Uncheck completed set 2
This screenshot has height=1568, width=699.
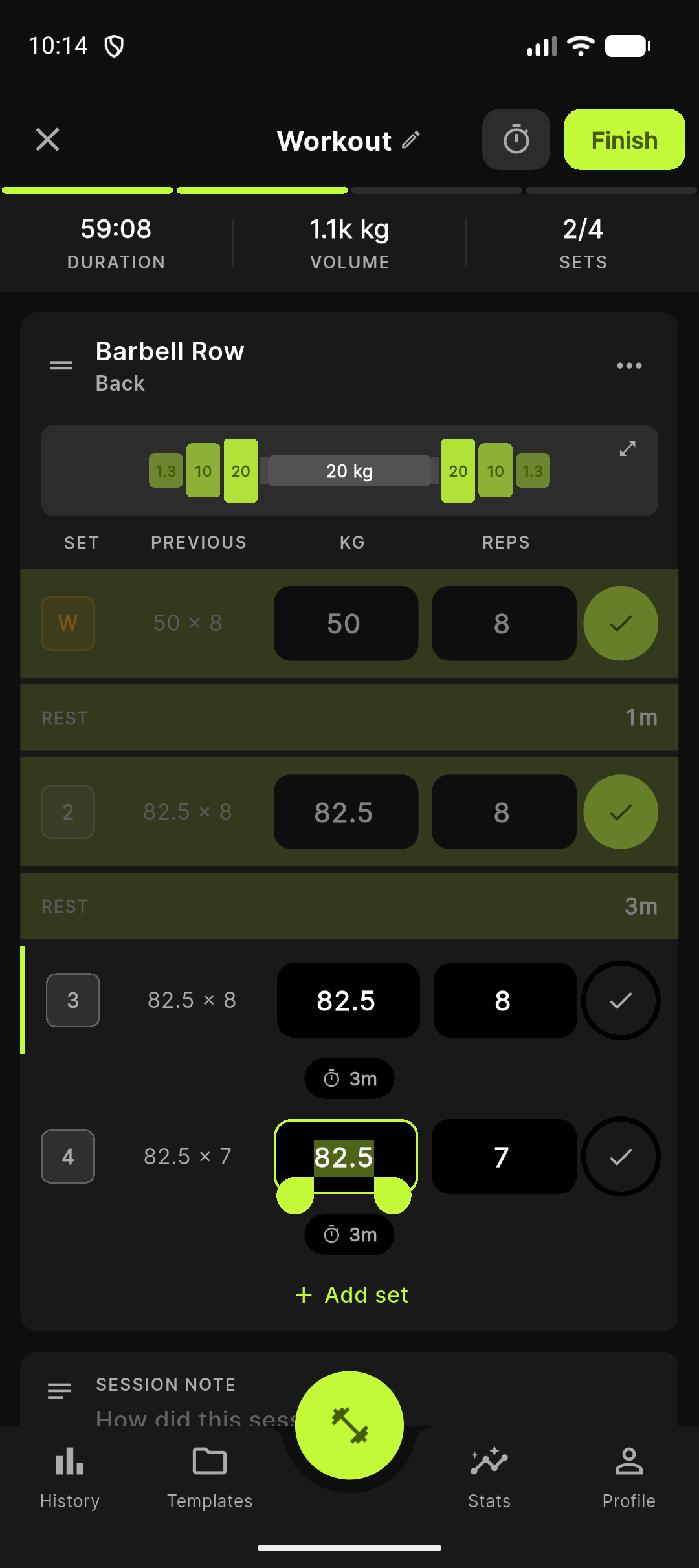pos(620,812)
